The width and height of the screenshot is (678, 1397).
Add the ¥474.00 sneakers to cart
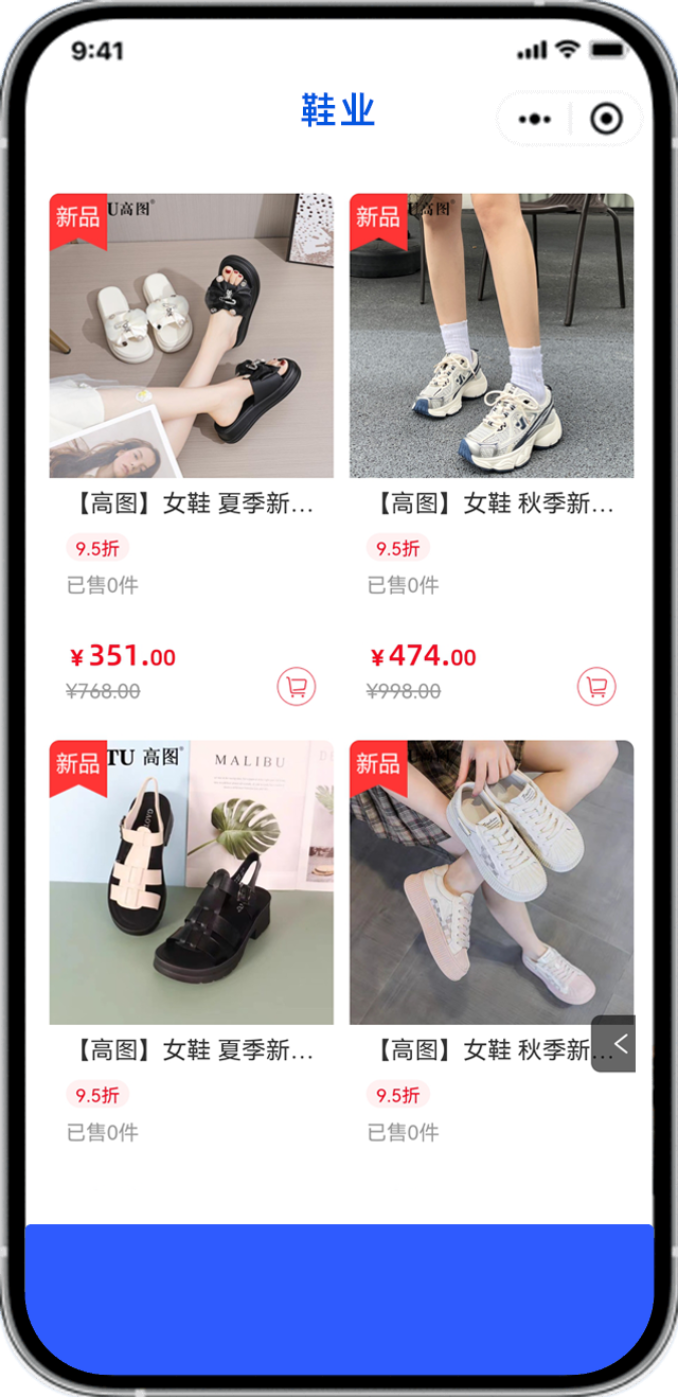[596, 687]
